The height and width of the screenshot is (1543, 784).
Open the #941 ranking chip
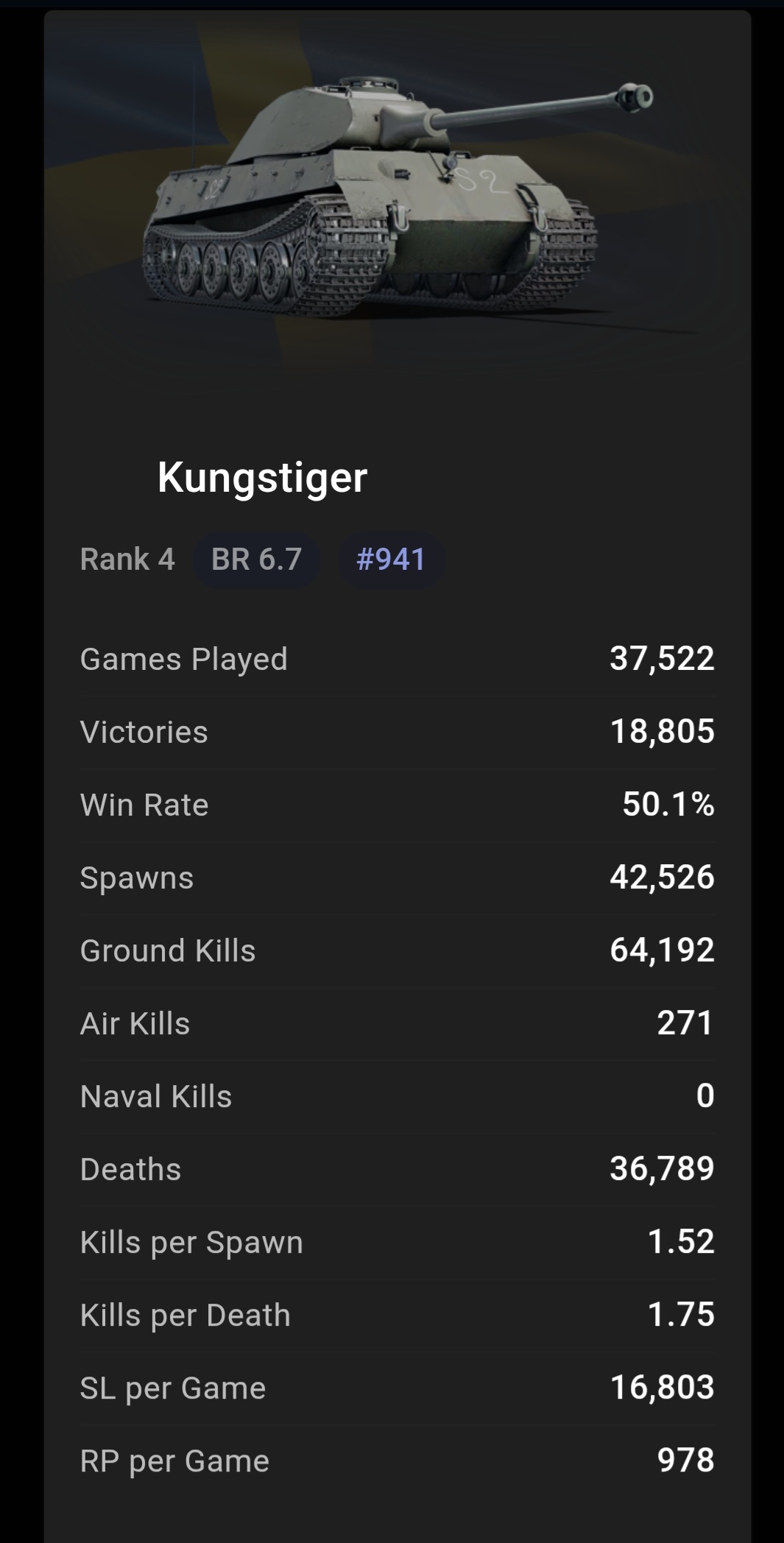391,559
